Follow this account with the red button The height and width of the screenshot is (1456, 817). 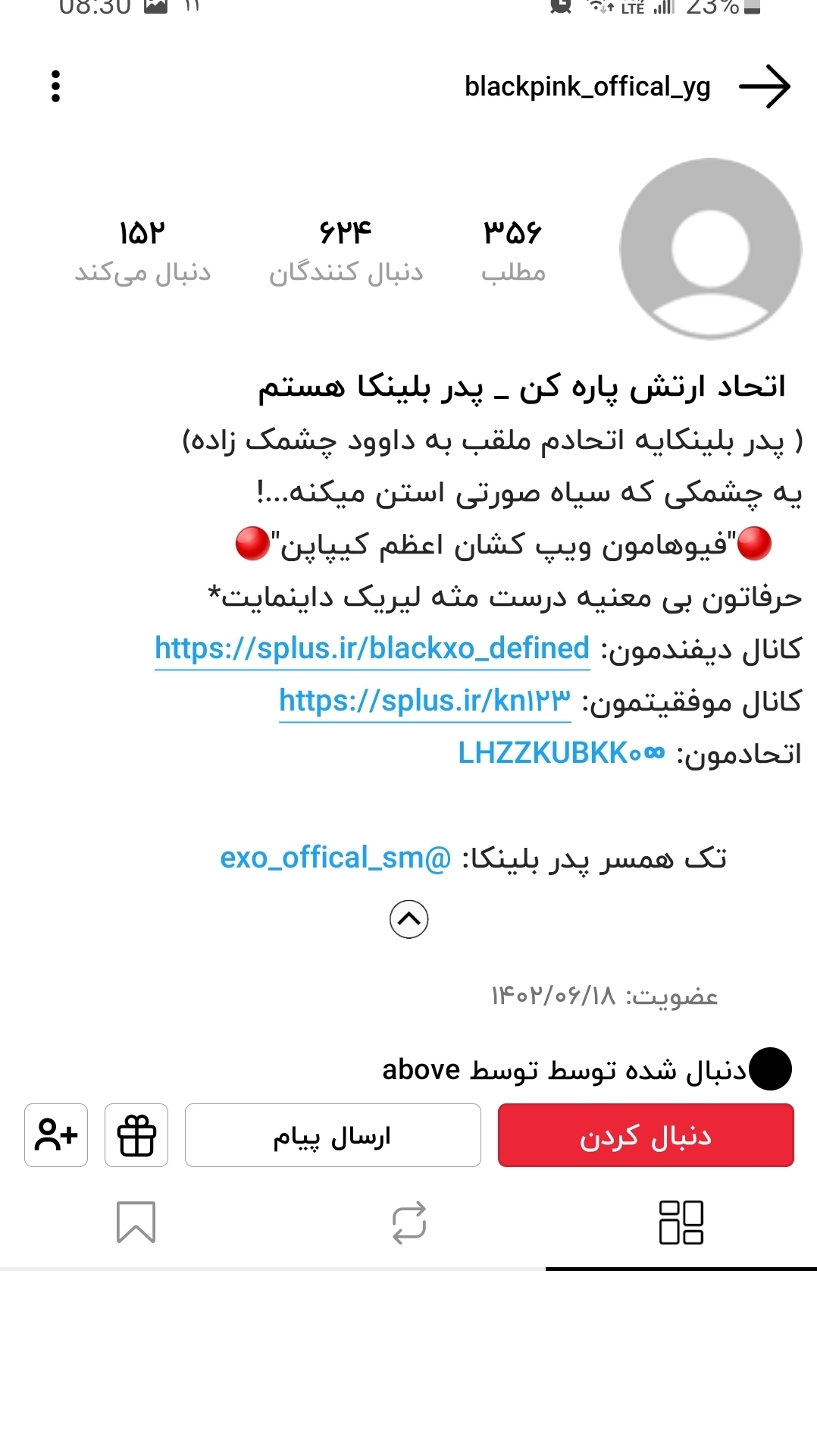(x=646, y=1135)
